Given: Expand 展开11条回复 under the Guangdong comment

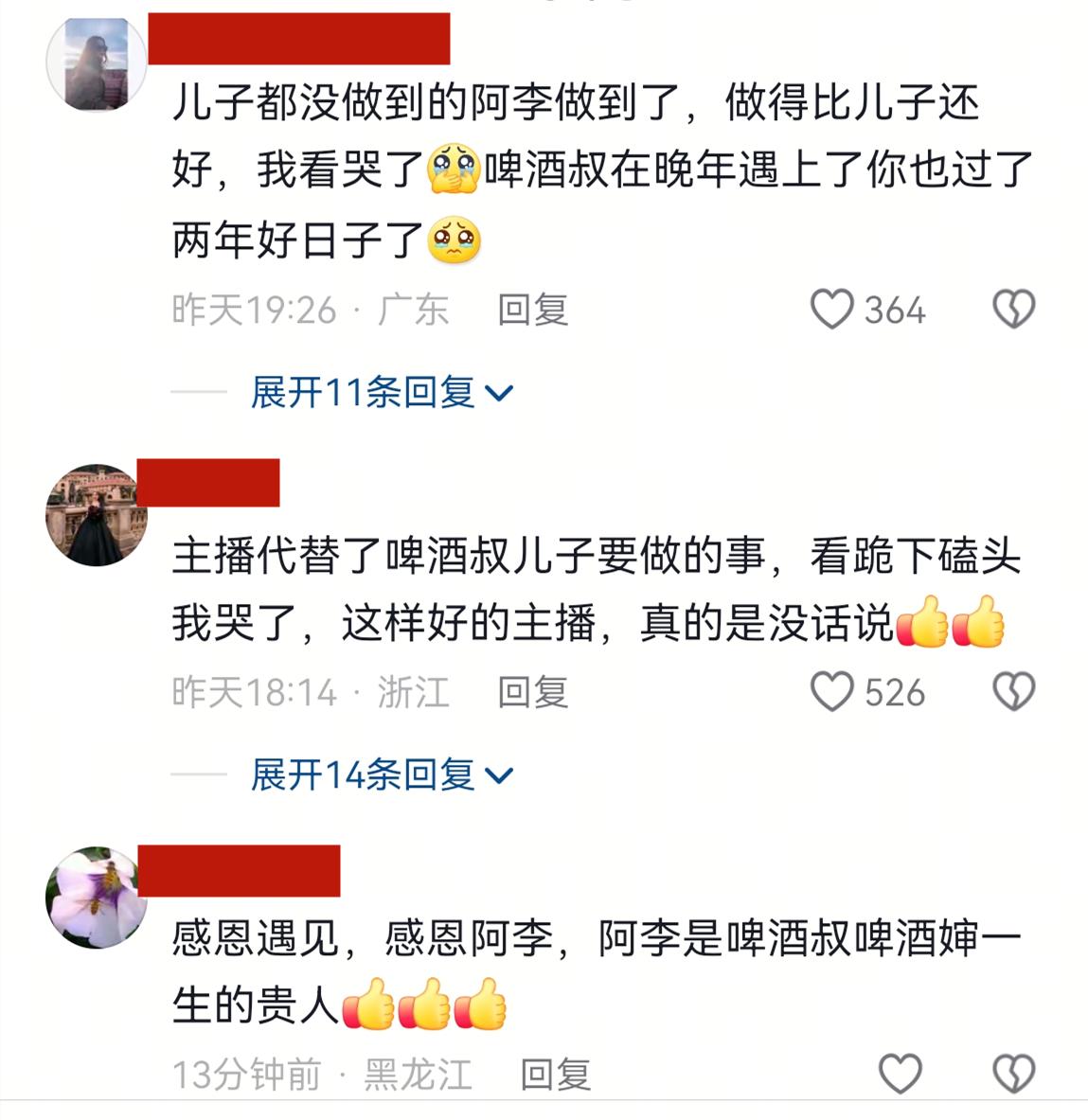Looking at the screenshot, I should [381, 392].
